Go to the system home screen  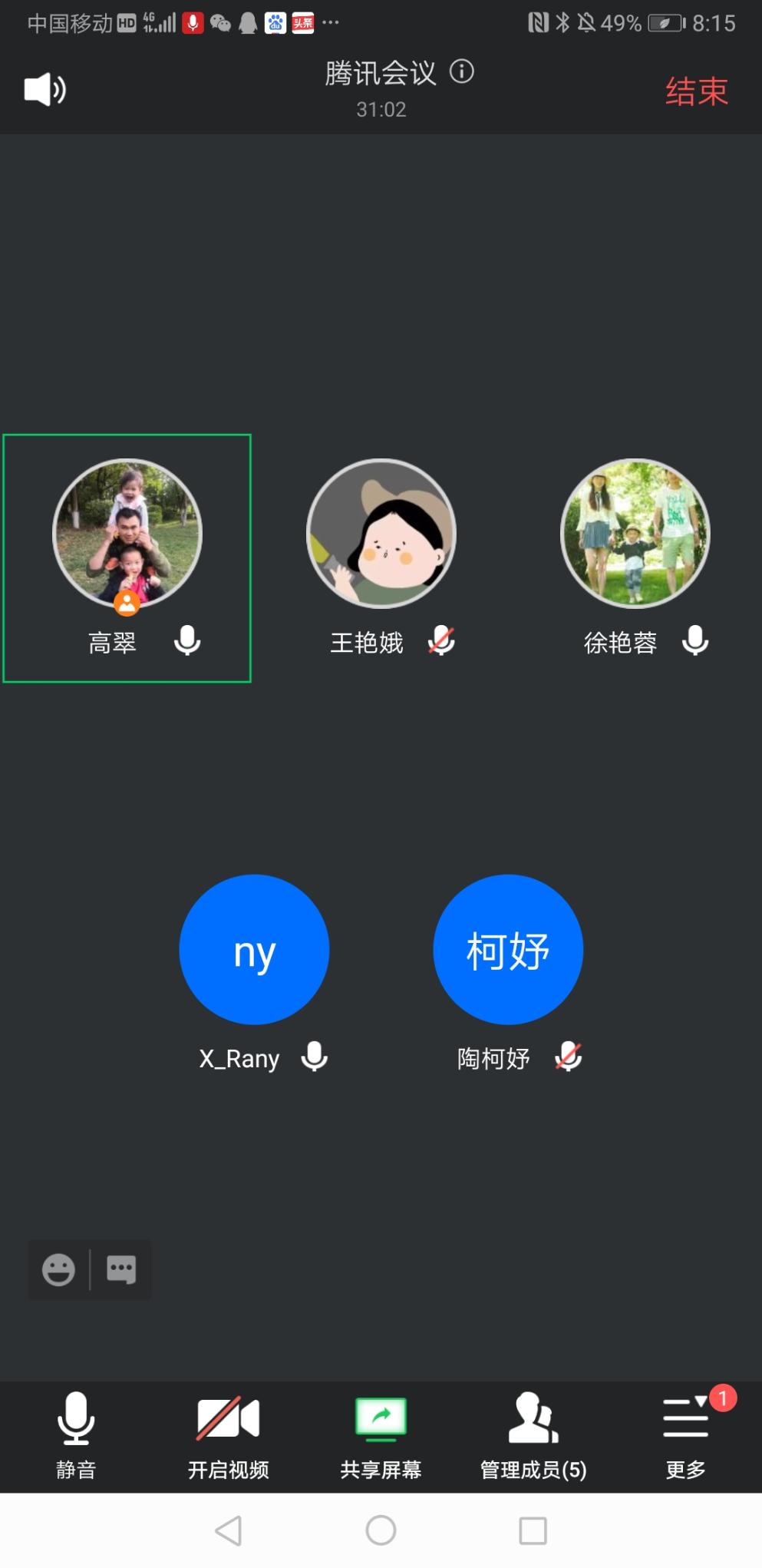(x=381, y=1530)
